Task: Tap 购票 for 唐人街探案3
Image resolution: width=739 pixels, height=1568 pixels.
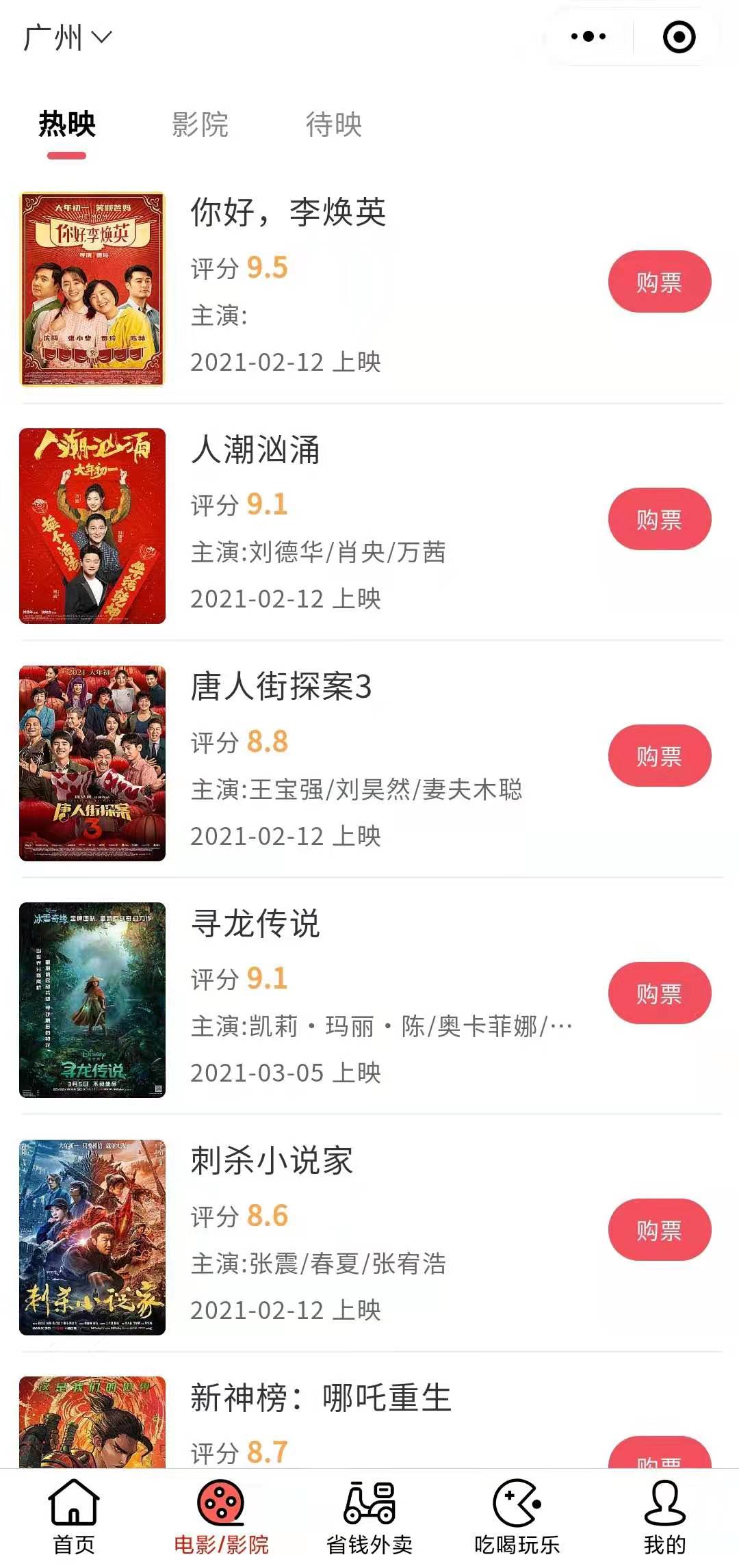Action: tap(660, 756)
